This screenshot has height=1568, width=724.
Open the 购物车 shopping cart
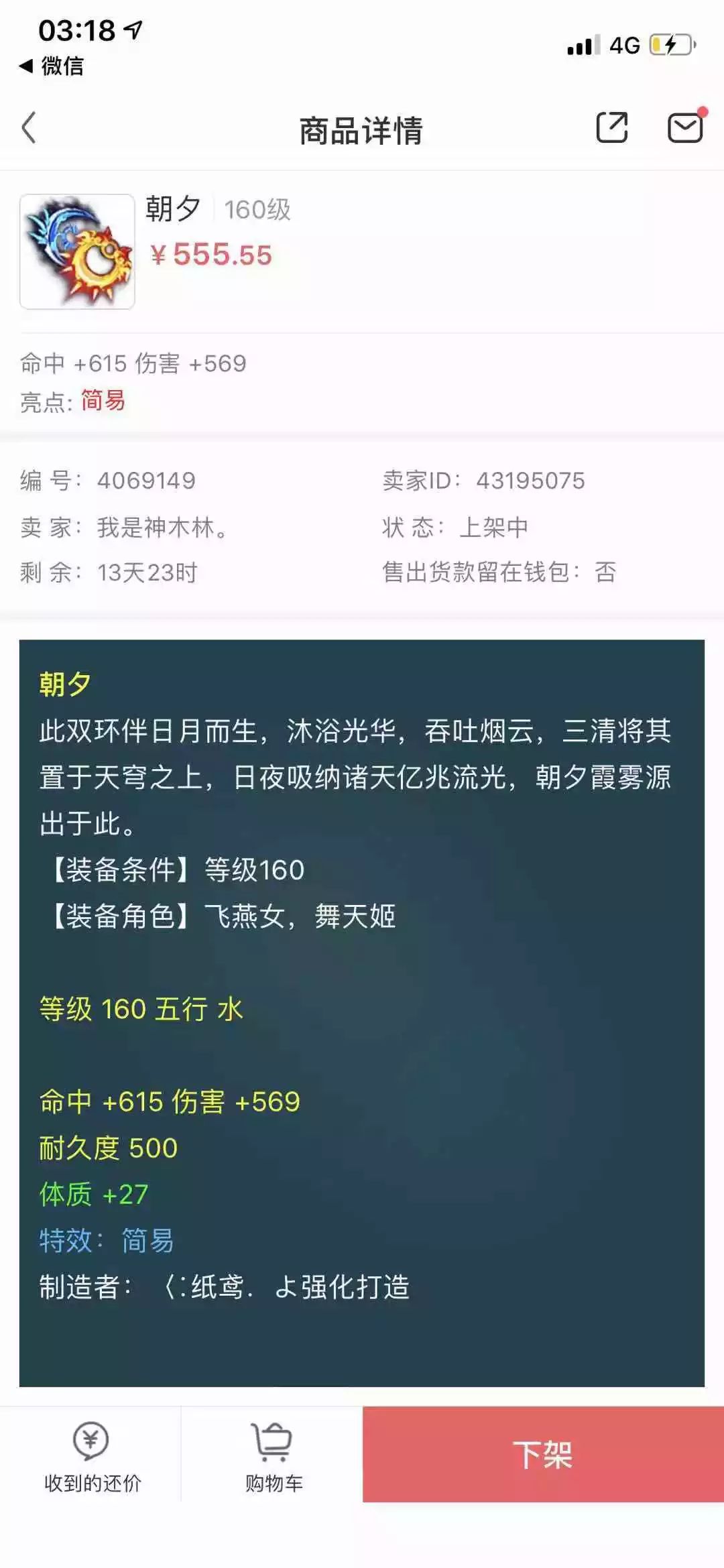(x=273, y=1453)
